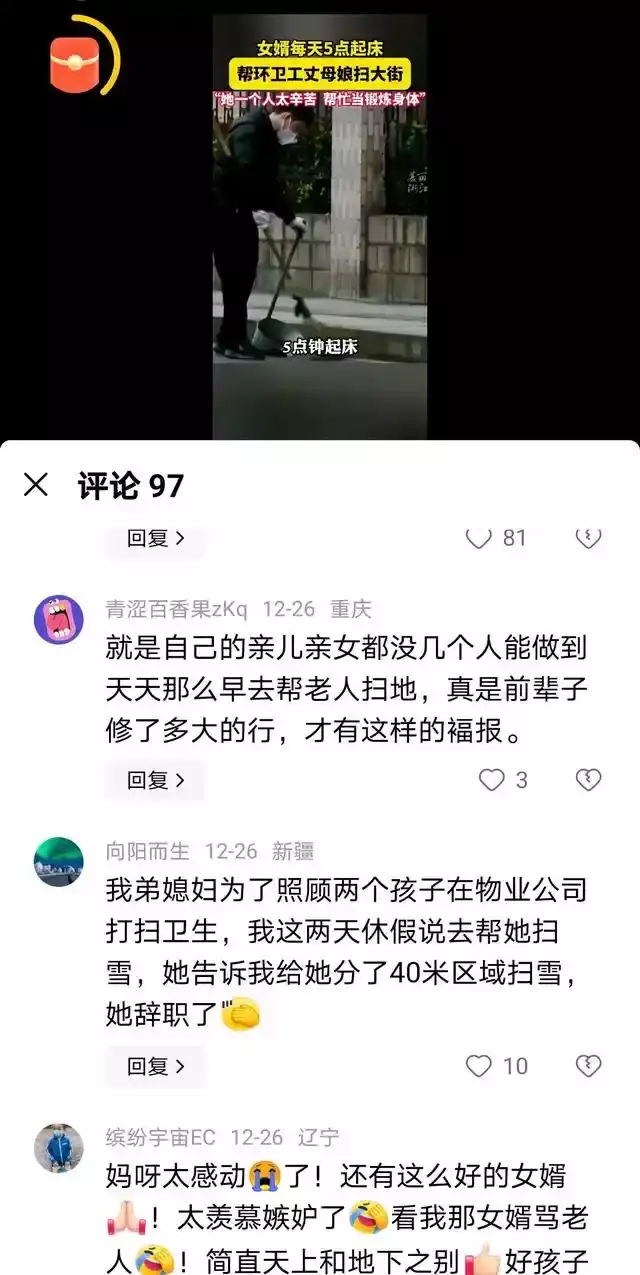Open 青涩百香果zKq's profile avatar

[x=59, y=619]
